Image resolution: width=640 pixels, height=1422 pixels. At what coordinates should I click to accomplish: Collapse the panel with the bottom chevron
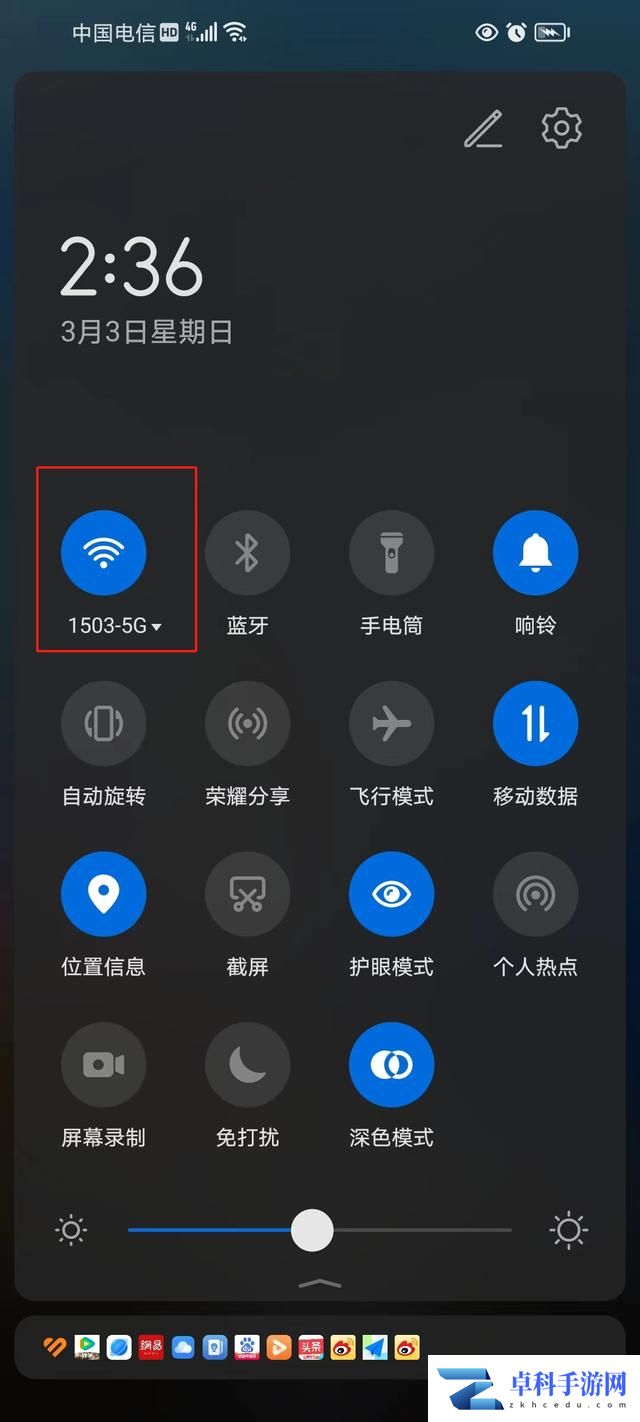(x=320, y=1283)
